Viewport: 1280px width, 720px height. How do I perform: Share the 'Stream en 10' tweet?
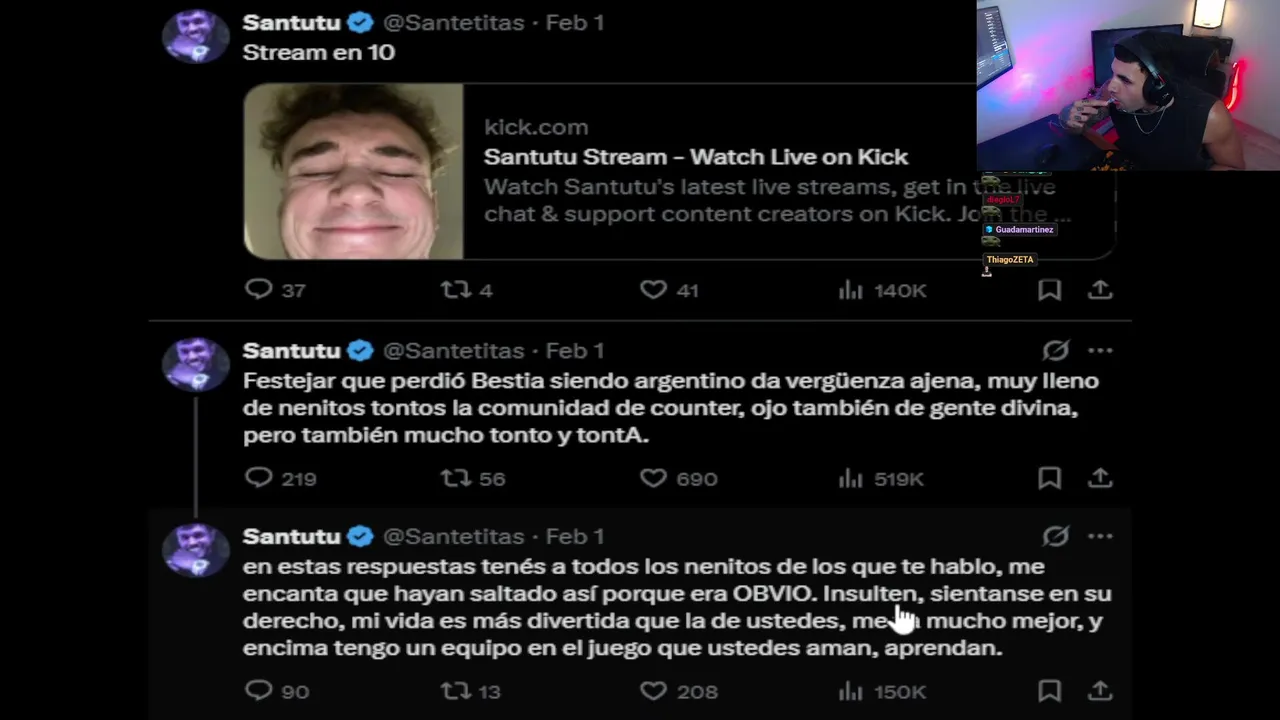pos(1100,290)
